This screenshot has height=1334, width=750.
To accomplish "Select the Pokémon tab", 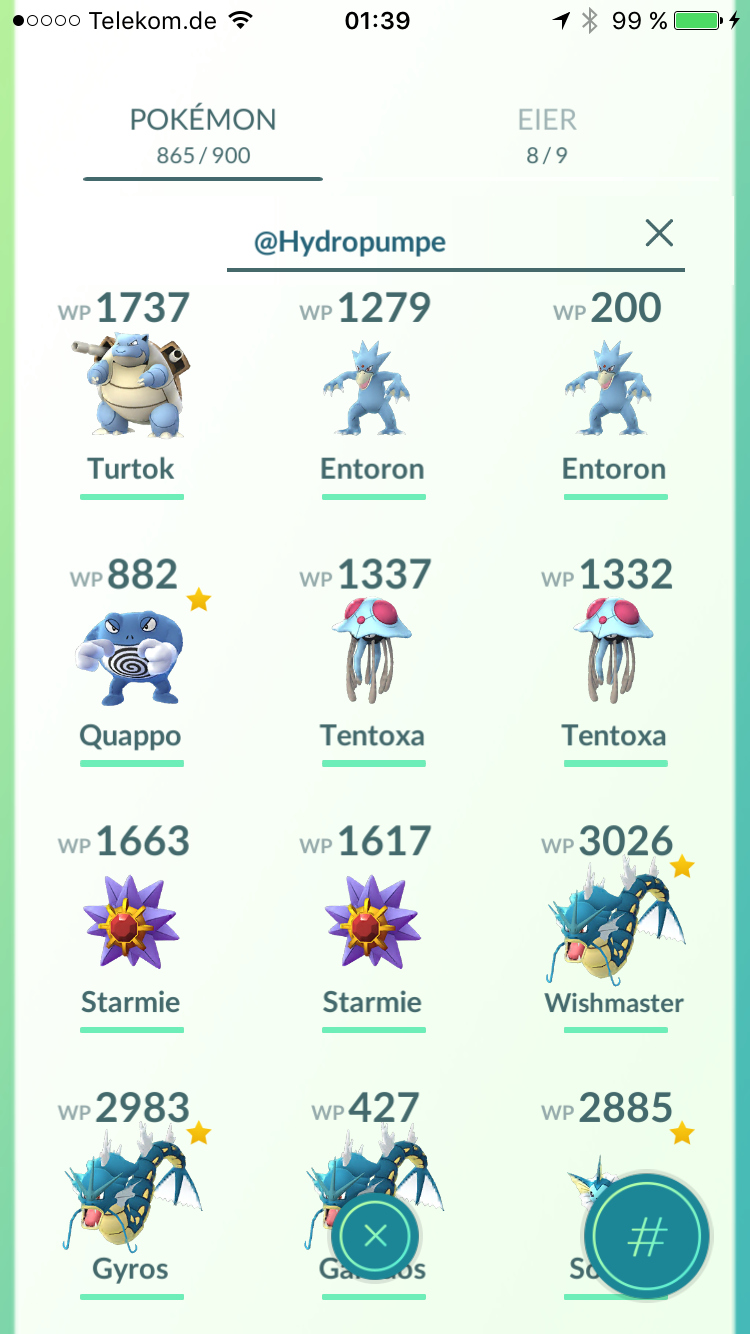I will pos(203,136).
